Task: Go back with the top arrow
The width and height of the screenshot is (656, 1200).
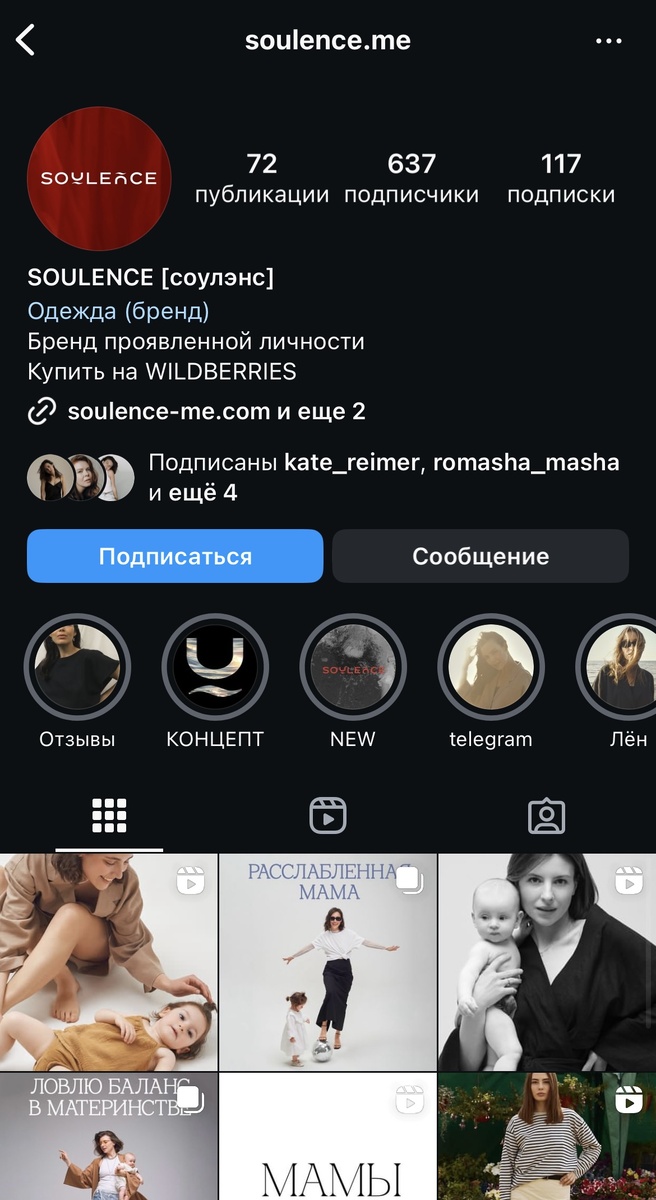Action: [26, 41]
